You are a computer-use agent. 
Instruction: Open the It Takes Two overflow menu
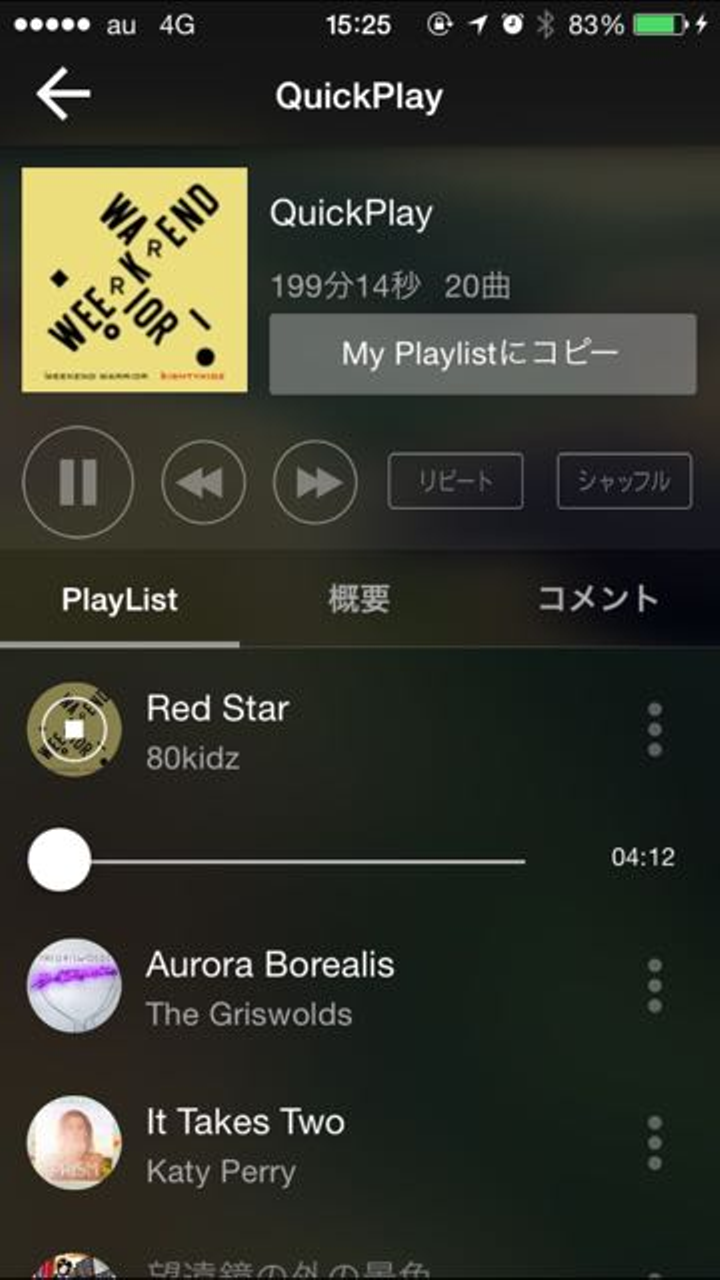coord(654,1143)
